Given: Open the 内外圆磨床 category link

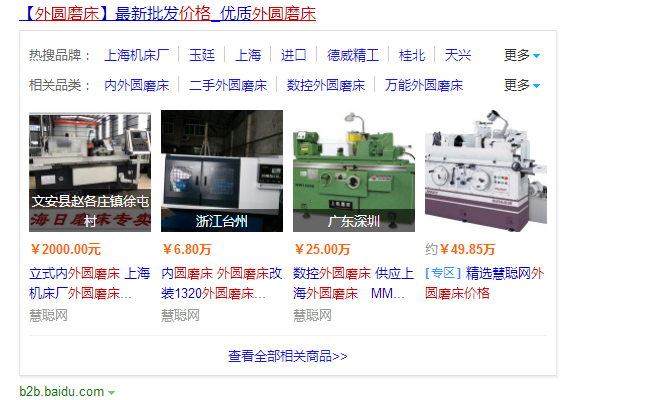Looking at the screenshot, I should pos(138,85).
